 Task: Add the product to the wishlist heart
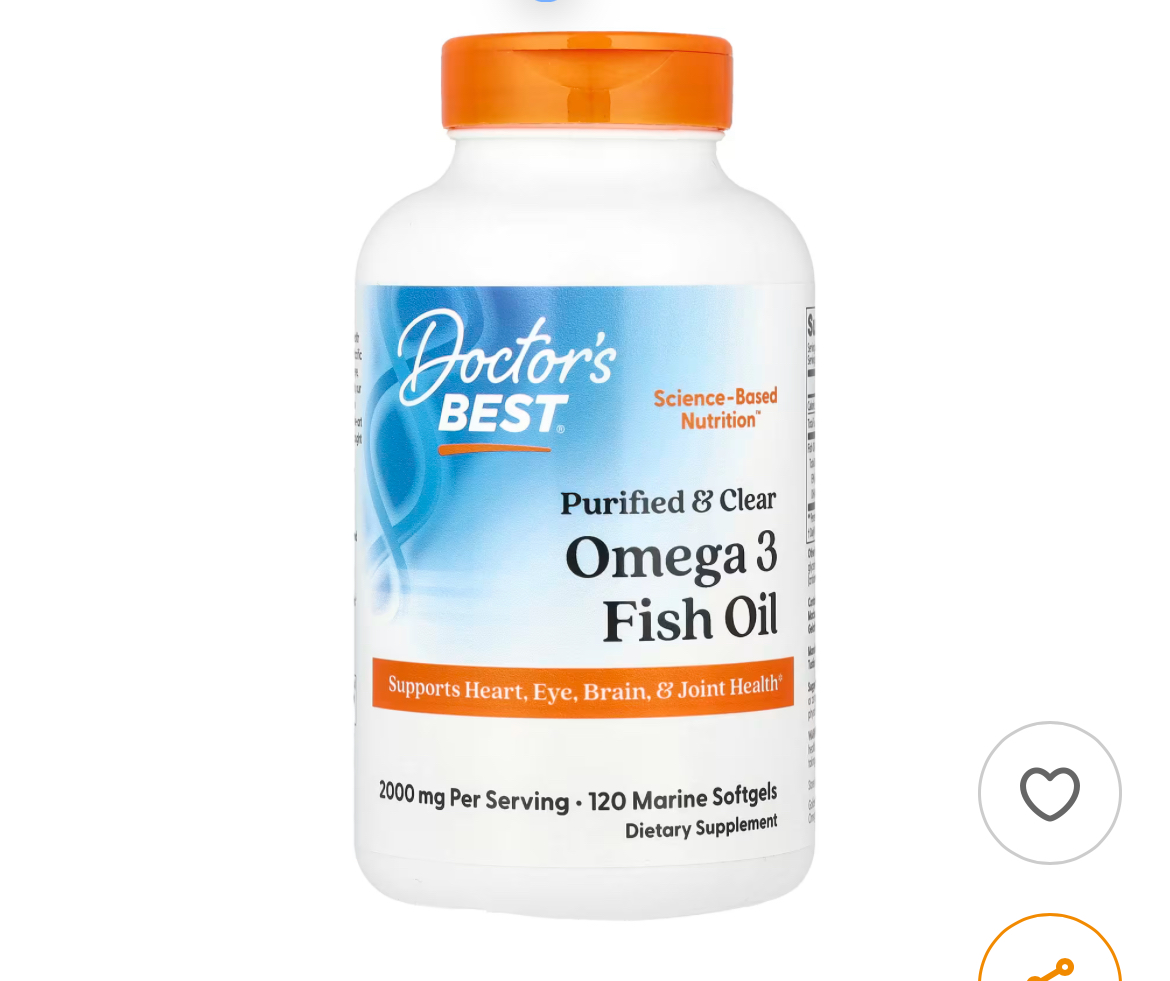1049,793
